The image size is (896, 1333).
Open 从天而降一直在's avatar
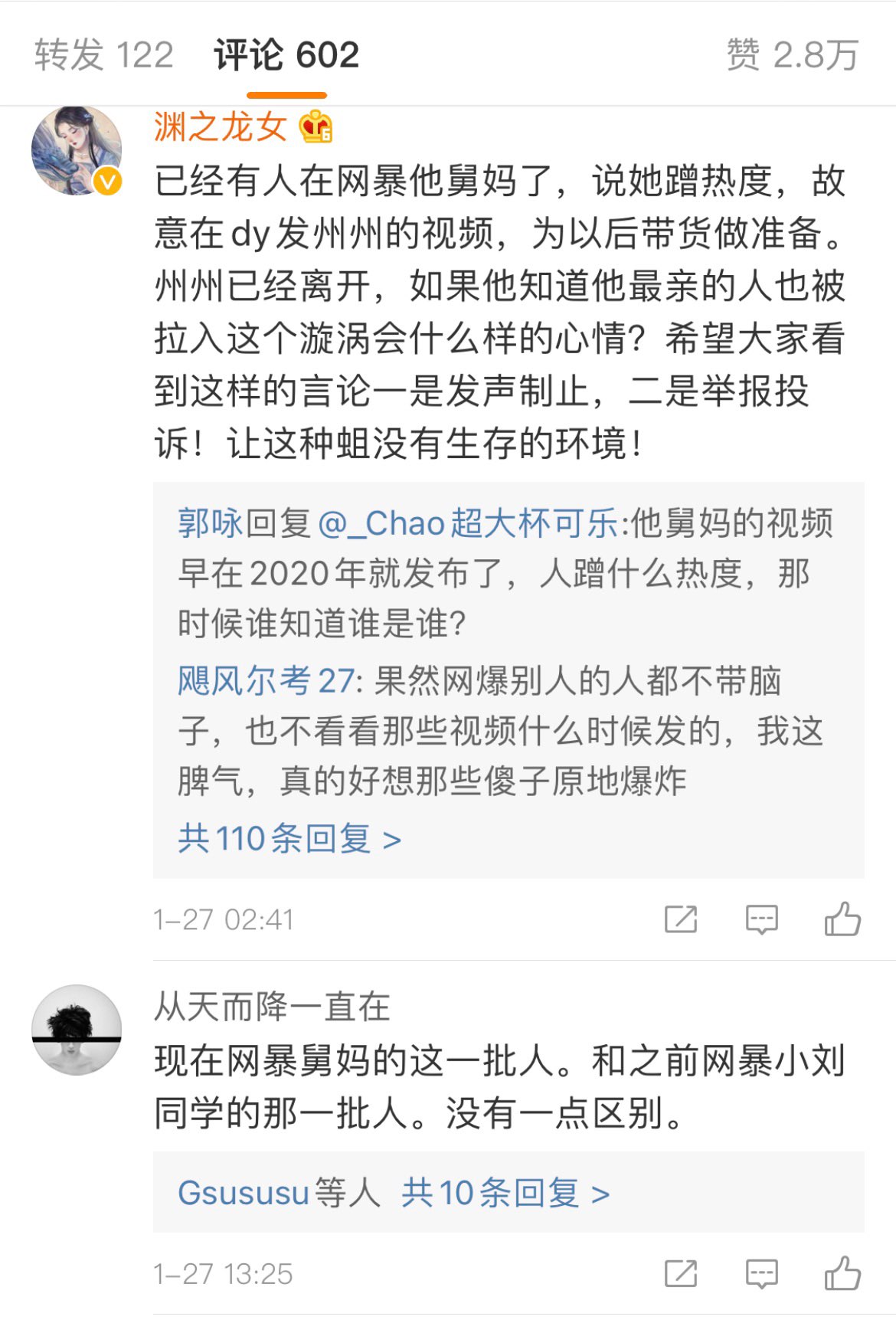(77, 1029)
